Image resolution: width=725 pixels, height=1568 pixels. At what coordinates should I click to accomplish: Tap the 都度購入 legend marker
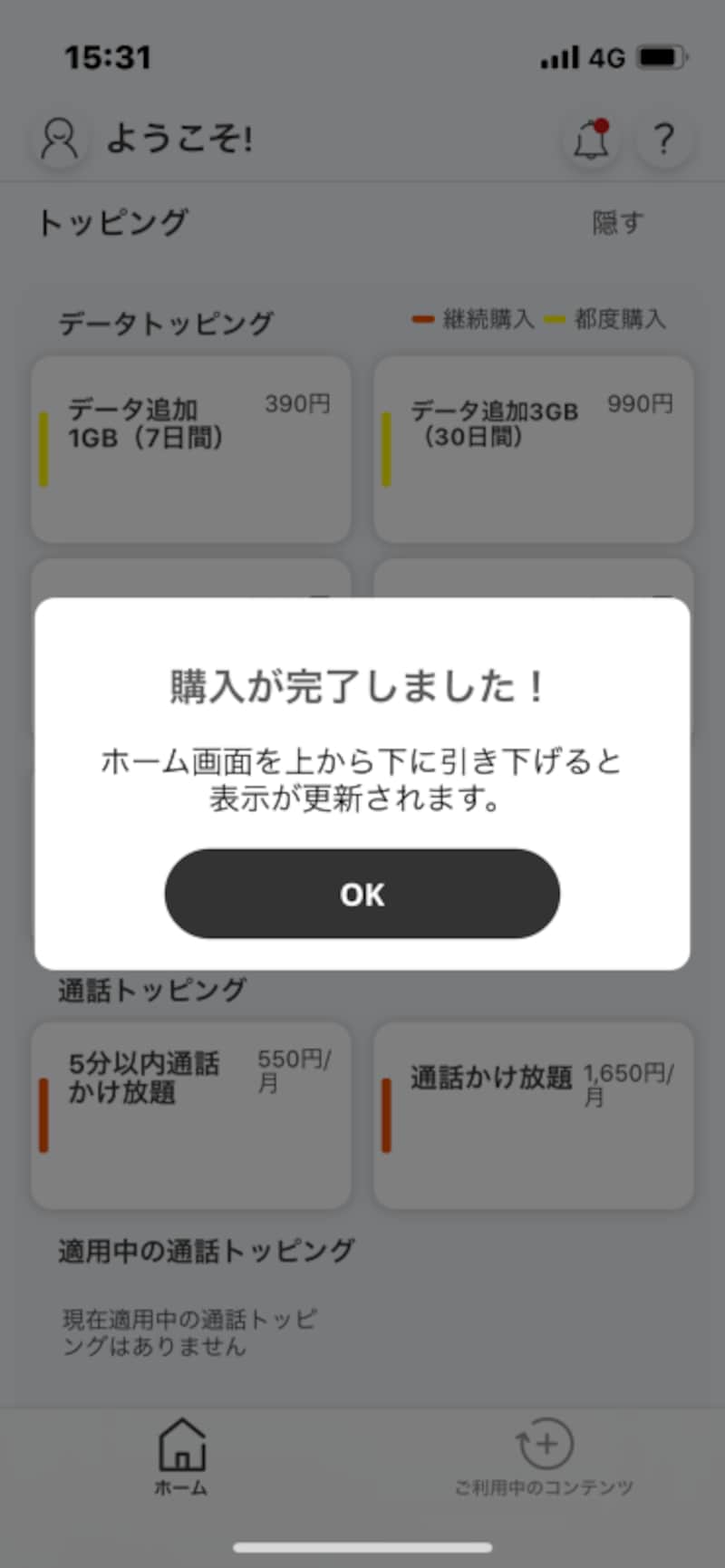click(555, 319)
